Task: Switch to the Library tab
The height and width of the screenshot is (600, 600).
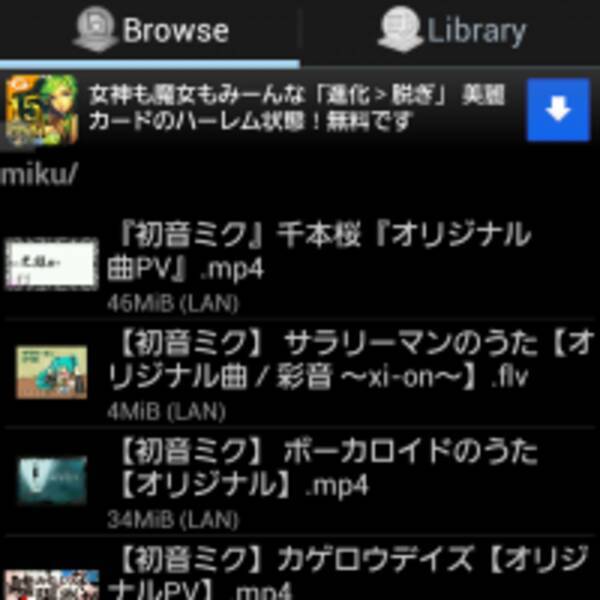Action: [452, 30]
